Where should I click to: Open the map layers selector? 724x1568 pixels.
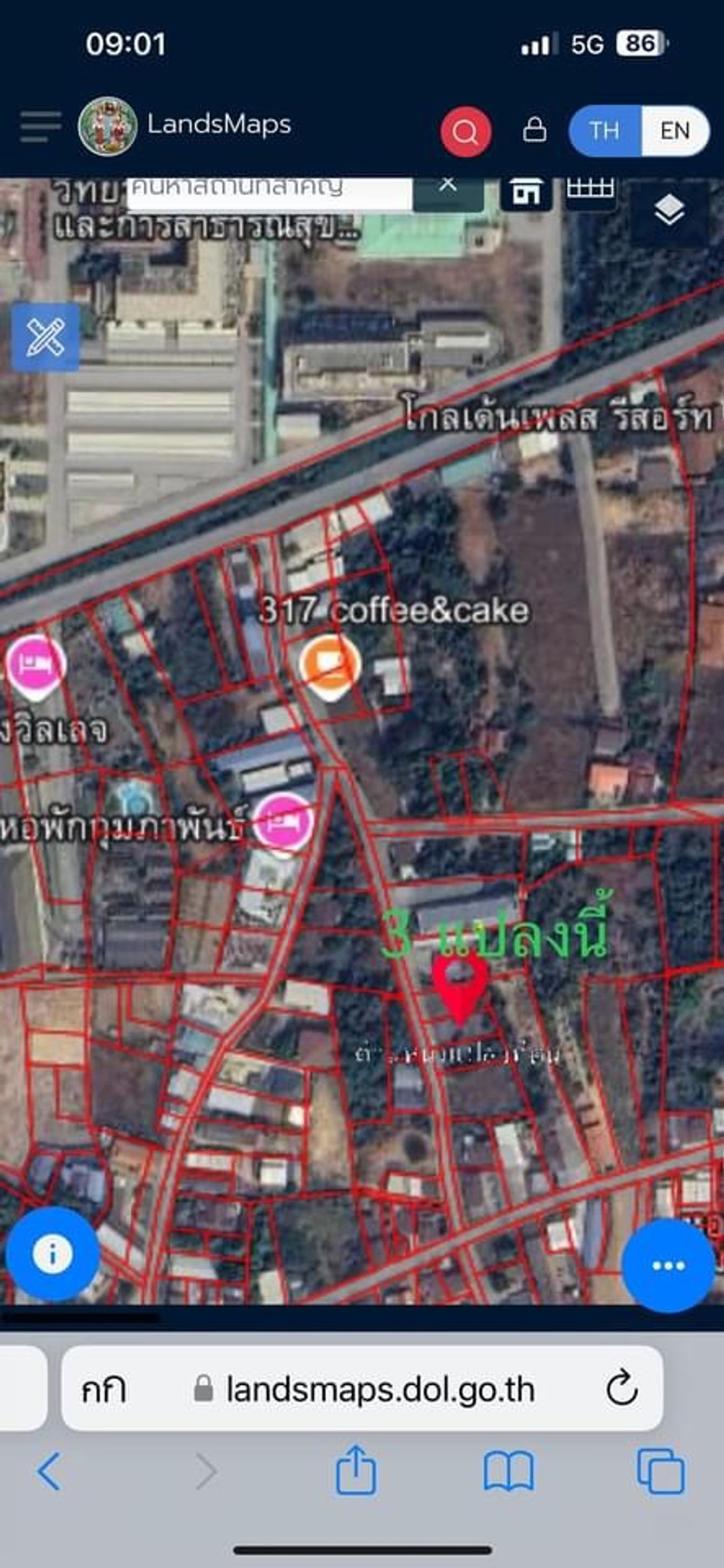669,211
